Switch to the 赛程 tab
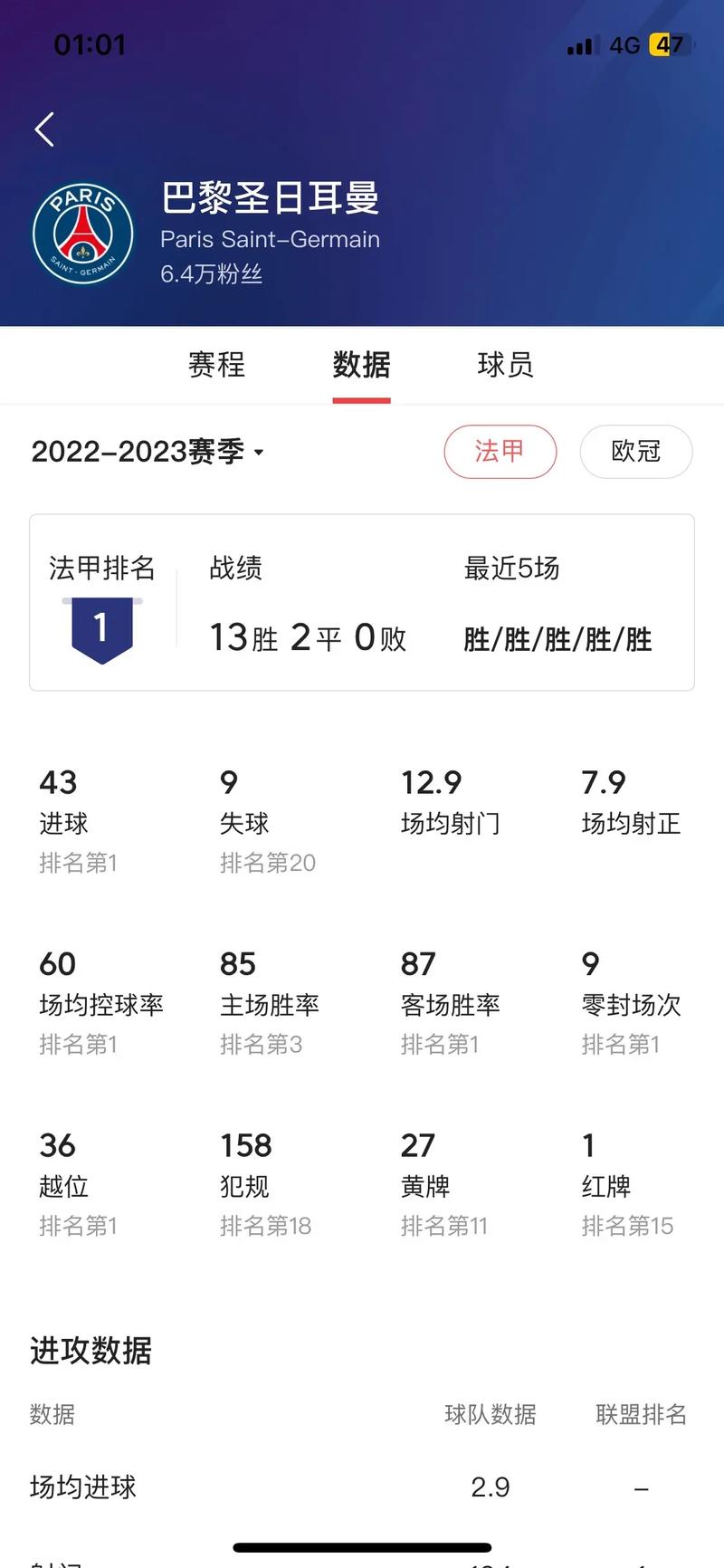The image size is (724, 1568). (216, 365)
